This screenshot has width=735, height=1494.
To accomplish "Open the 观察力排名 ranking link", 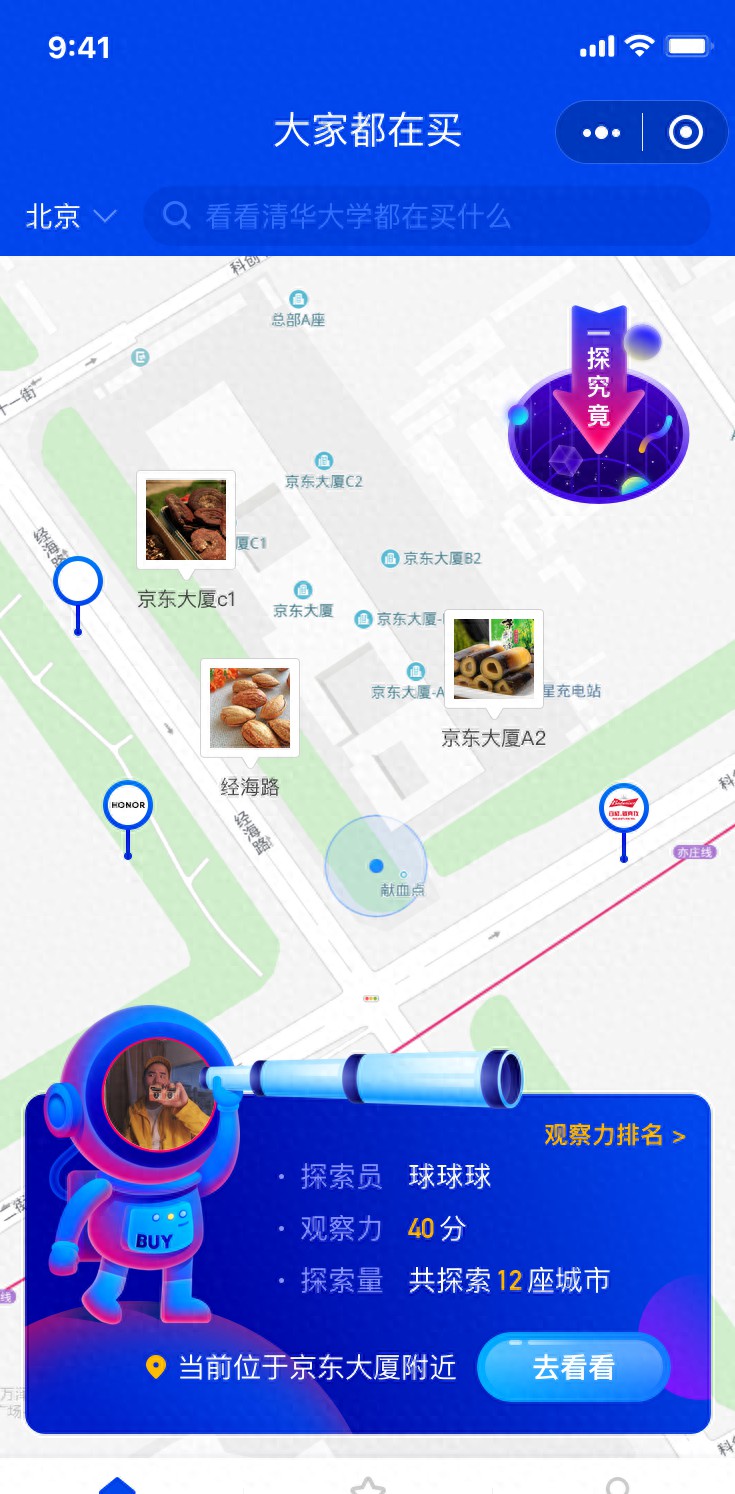I will [x=615, y=1135].
